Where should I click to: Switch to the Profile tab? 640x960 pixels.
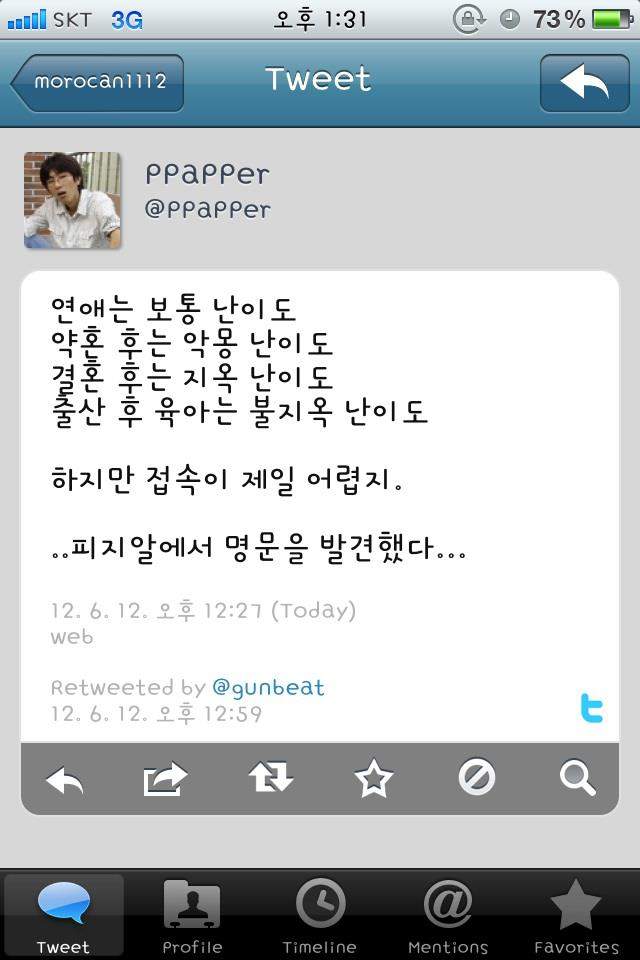pyautogui.click(x=192, y=916)
